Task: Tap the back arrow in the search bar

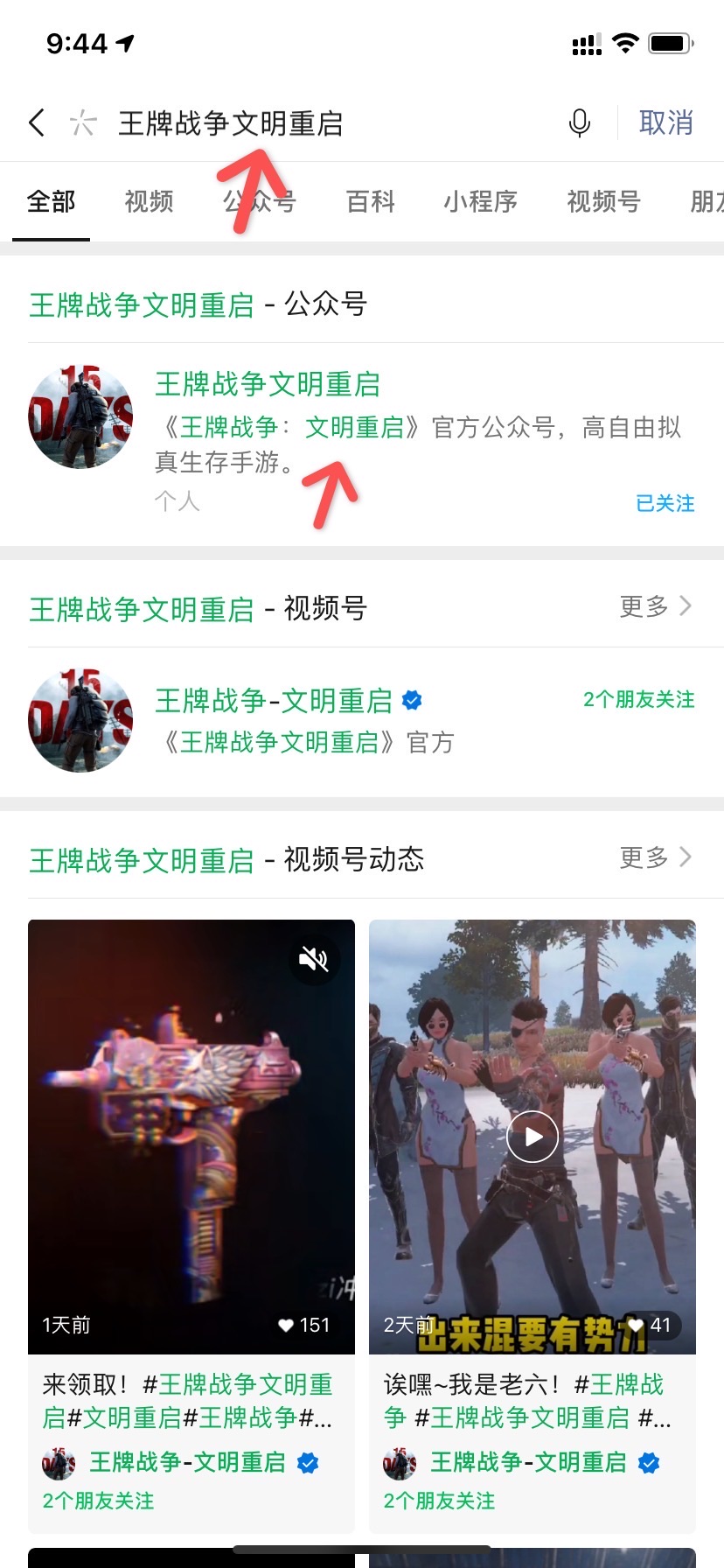Action: tap(37, 122)
